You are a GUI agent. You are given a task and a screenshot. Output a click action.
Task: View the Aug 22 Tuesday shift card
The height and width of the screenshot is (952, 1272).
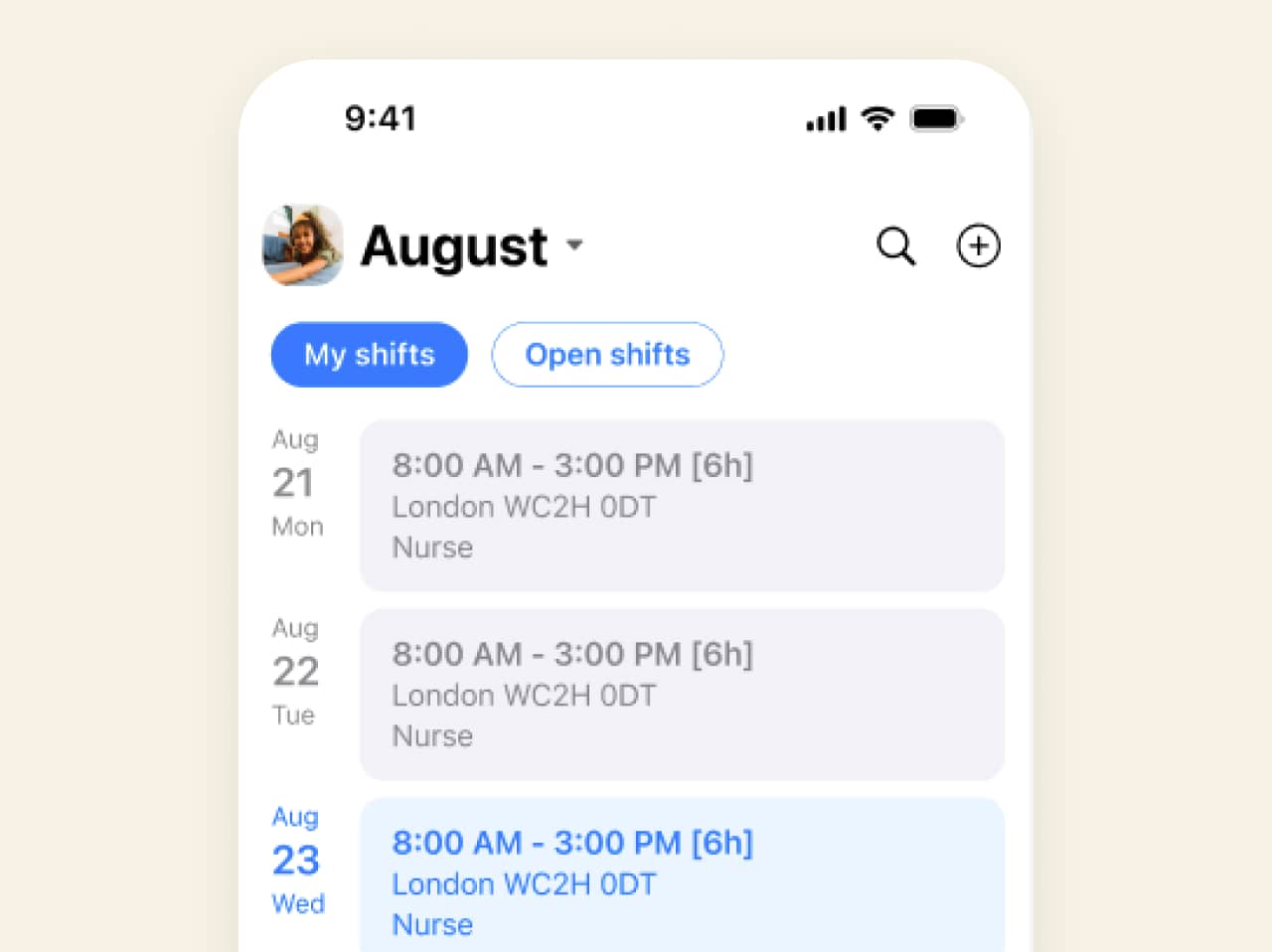[x=682, y=695]
